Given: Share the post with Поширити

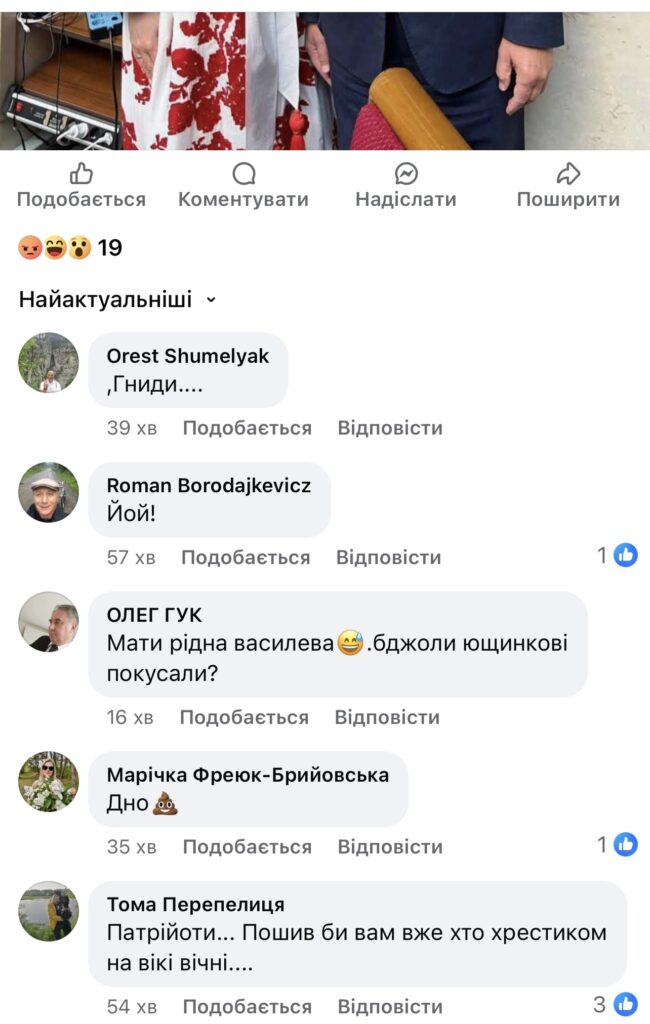Looking at the screenshot, I should click(x=568, y=187).
